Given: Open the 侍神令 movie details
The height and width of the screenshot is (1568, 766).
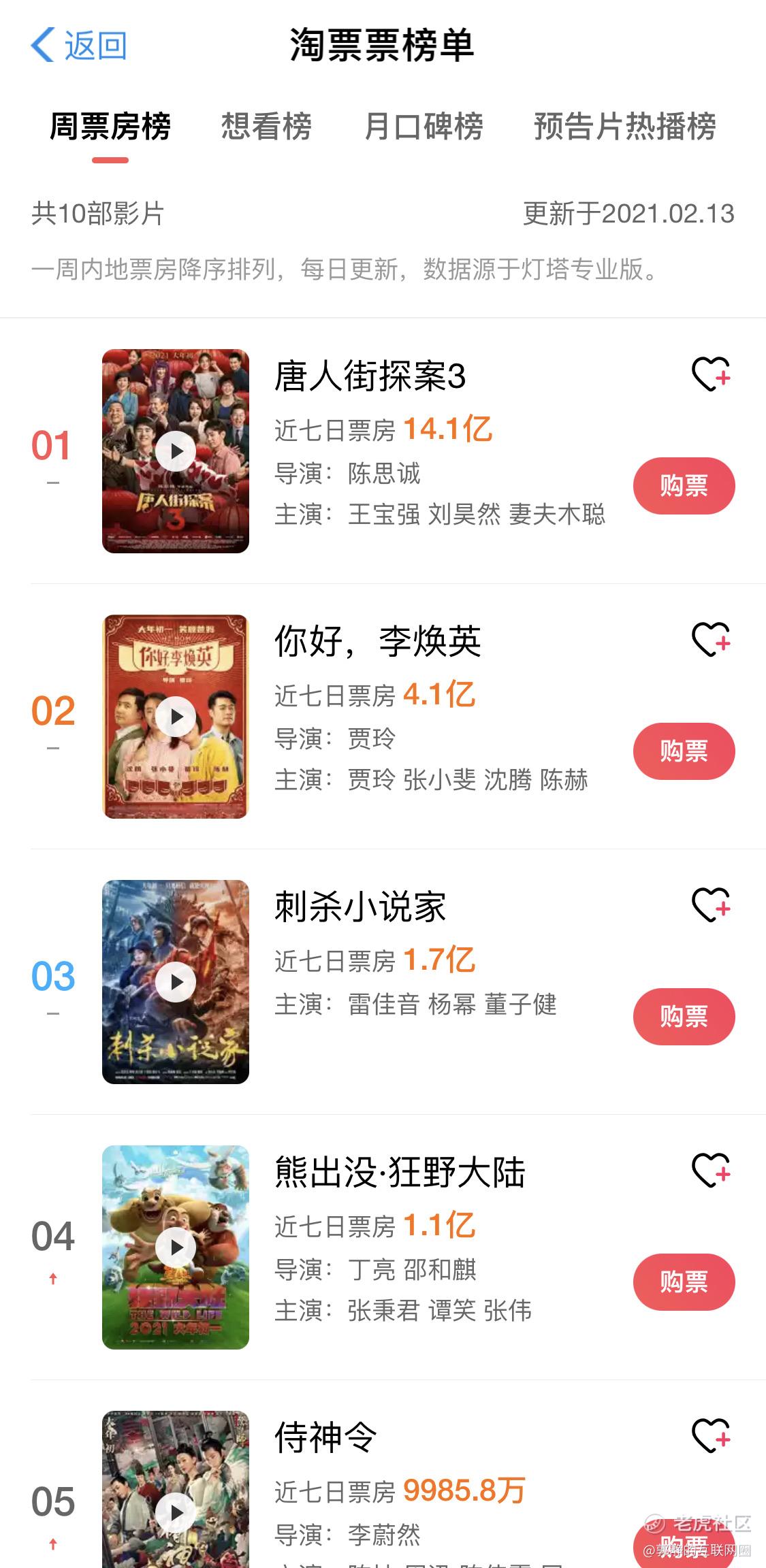Looking at the screenshot, I should tap(325, 1437).
